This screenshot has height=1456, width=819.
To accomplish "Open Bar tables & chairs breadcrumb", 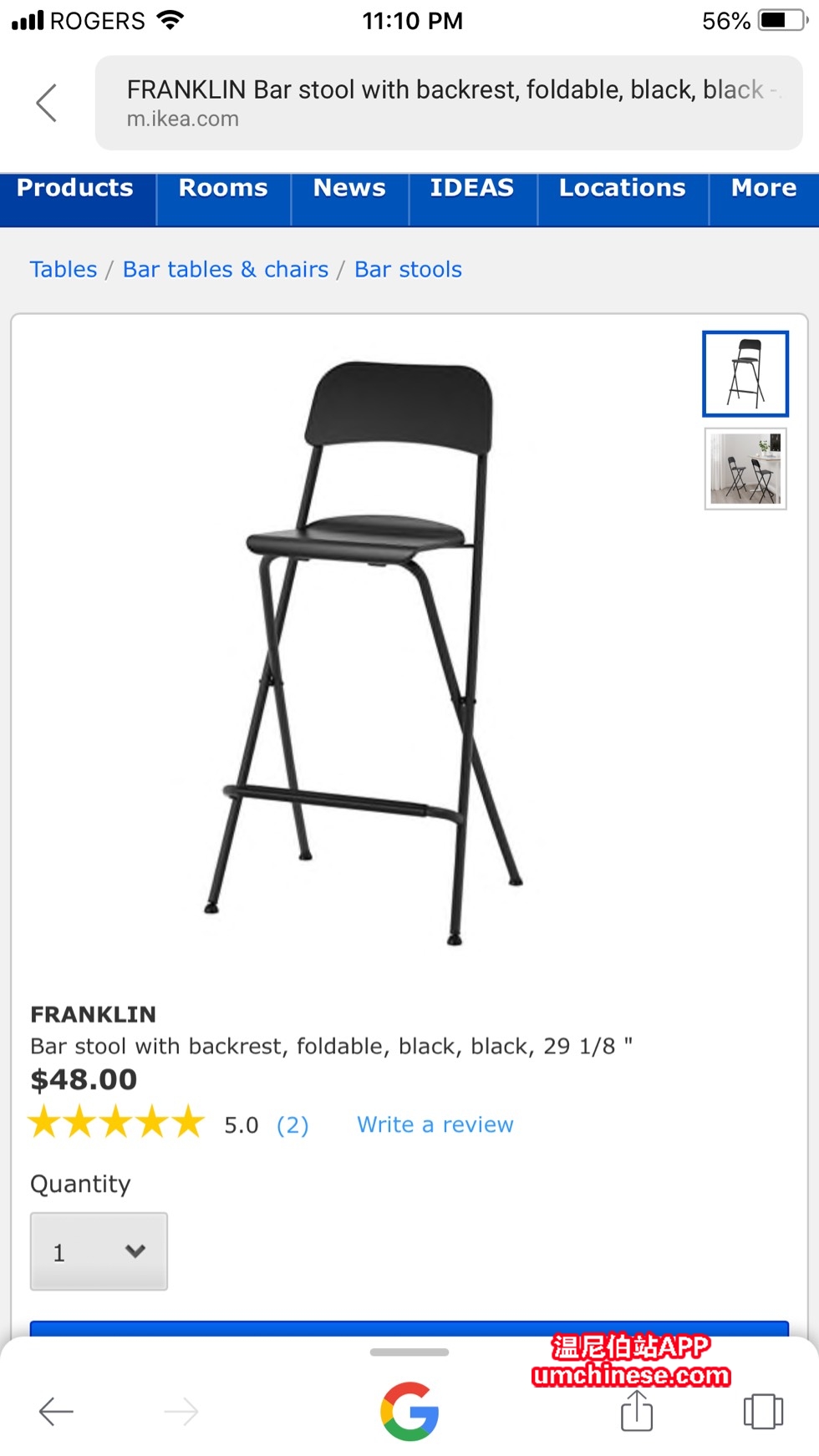I will [x=226, y=269].
